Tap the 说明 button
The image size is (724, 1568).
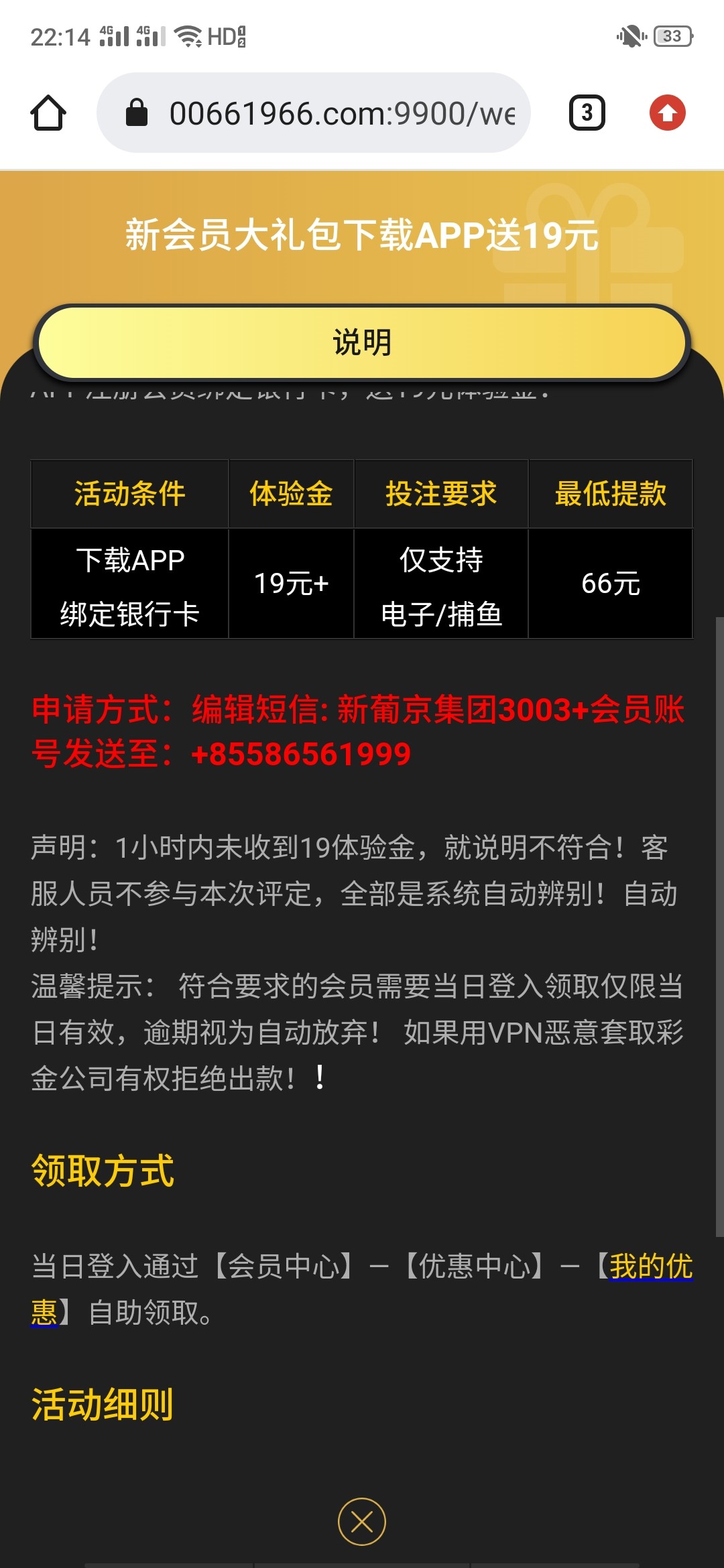pyautogui.click(x=362, y=342)
